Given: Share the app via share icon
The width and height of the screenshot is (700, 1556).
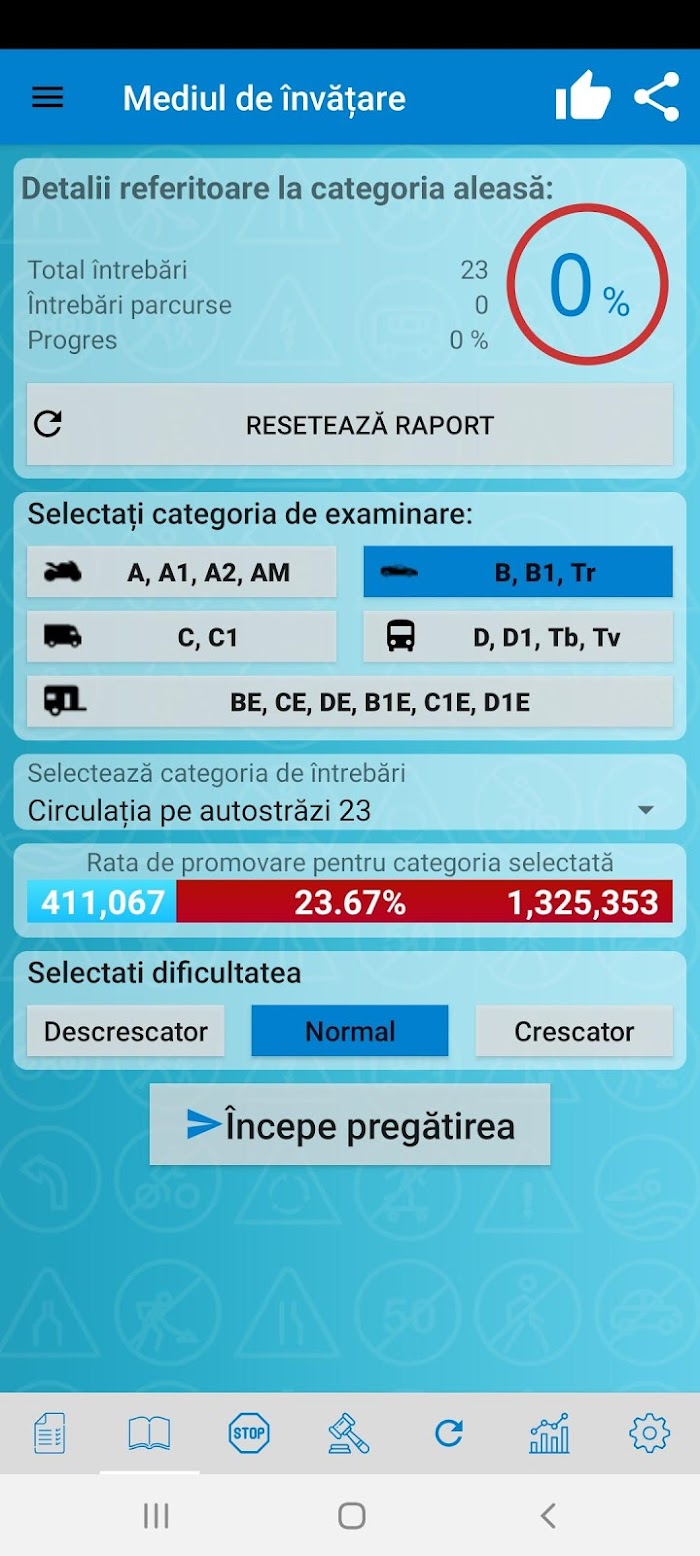Looking at the screenshot, I should 656,97.
